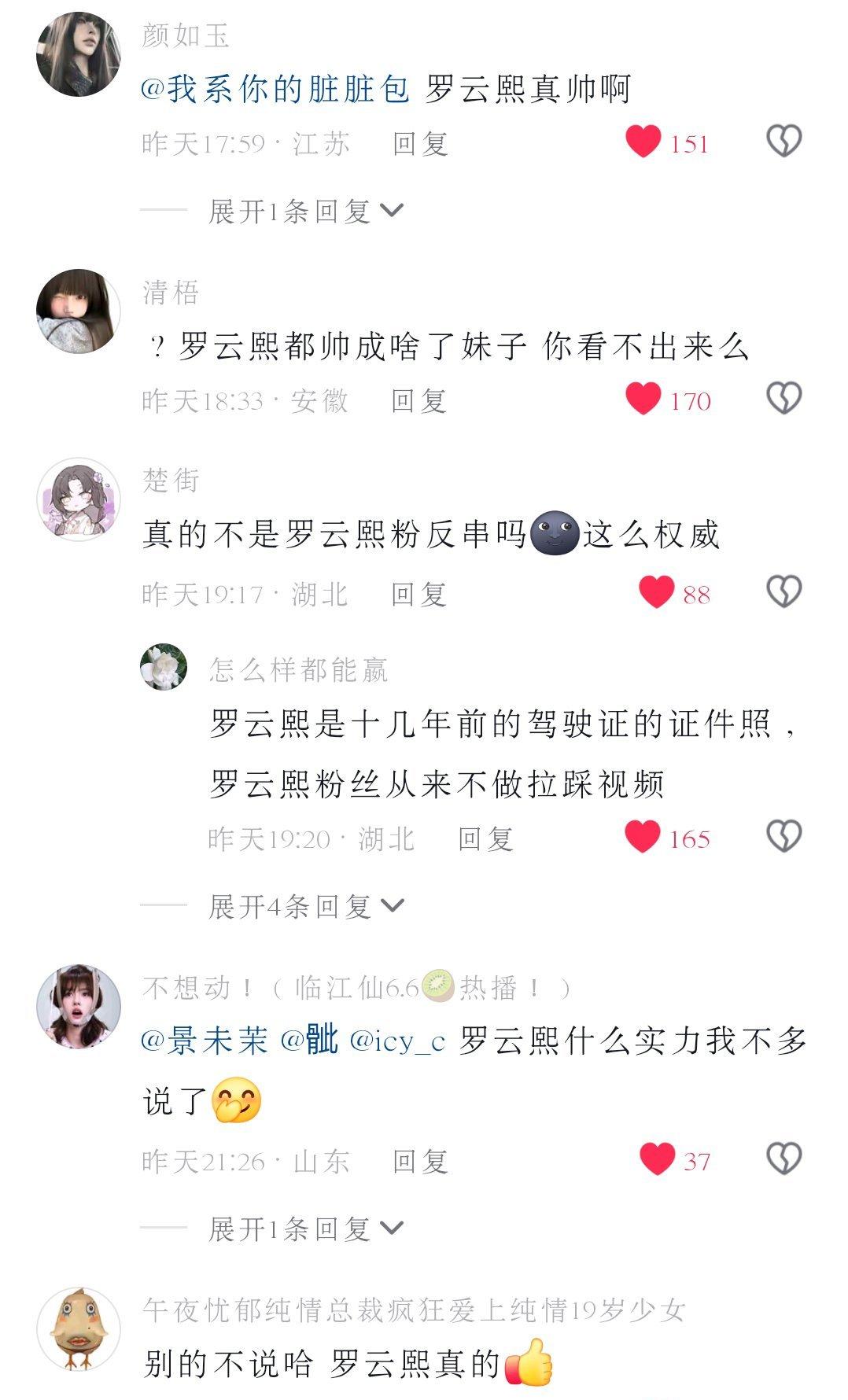Image resolution: width=848 pixels, height=1400 pixels.
Task: Reply to 清梧's comment
Action: point(419,401)
